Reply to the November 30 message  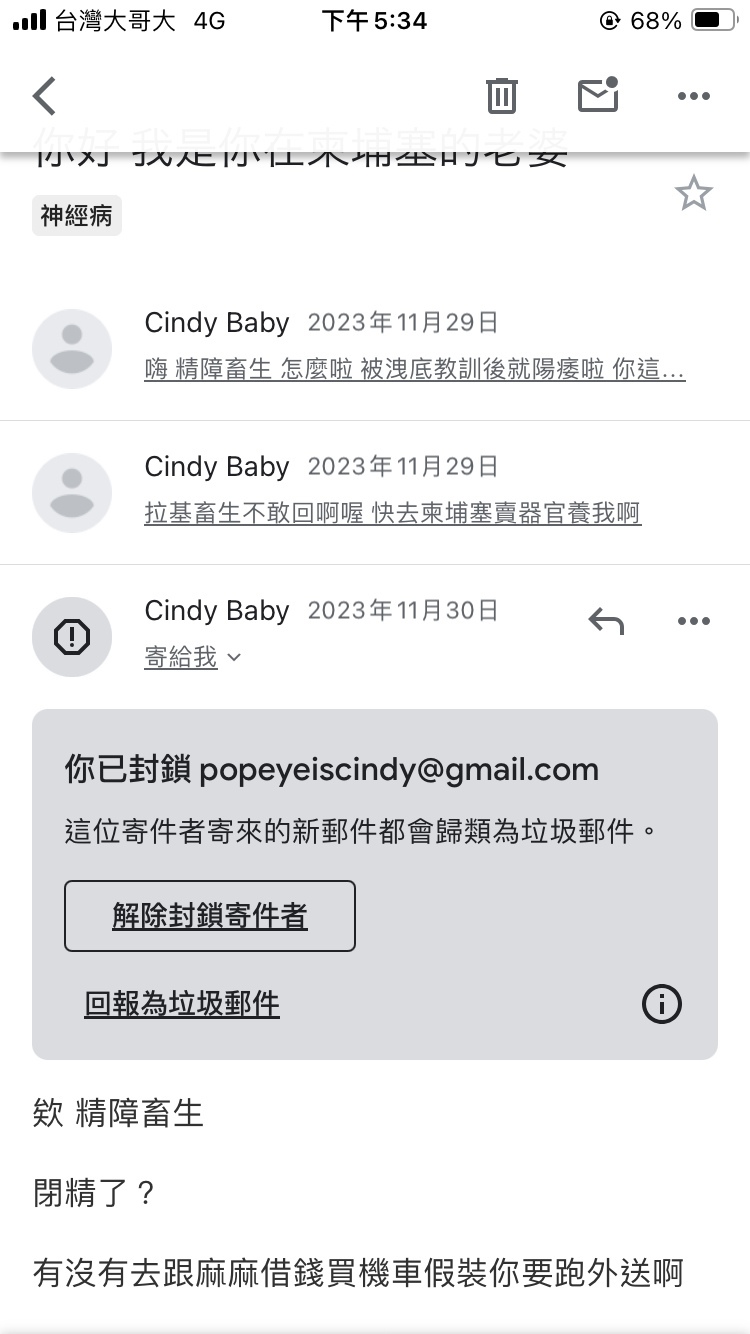coord(606,621)
